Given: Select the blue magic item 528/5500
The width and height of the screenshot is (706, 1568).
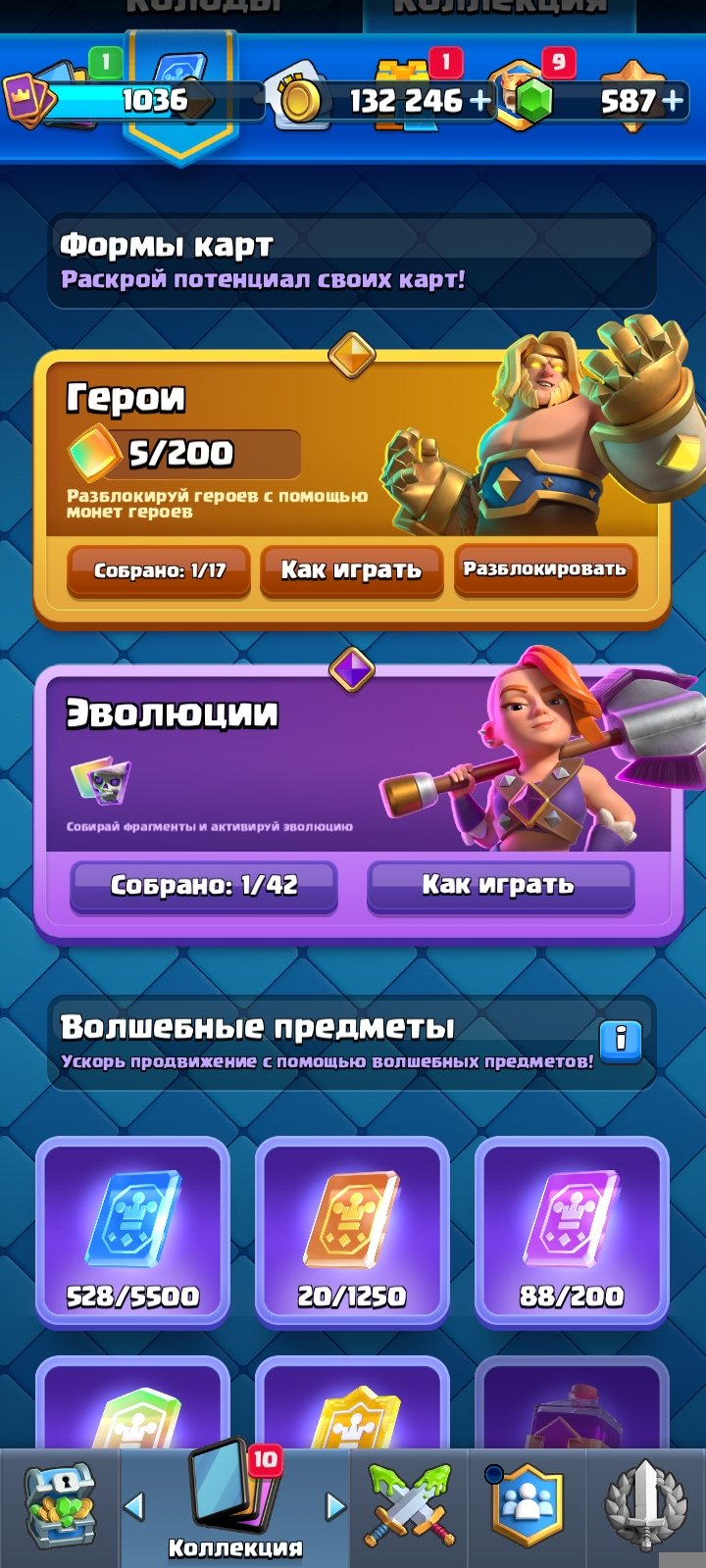Looking at the screenshot, I should click(132, 1231).
